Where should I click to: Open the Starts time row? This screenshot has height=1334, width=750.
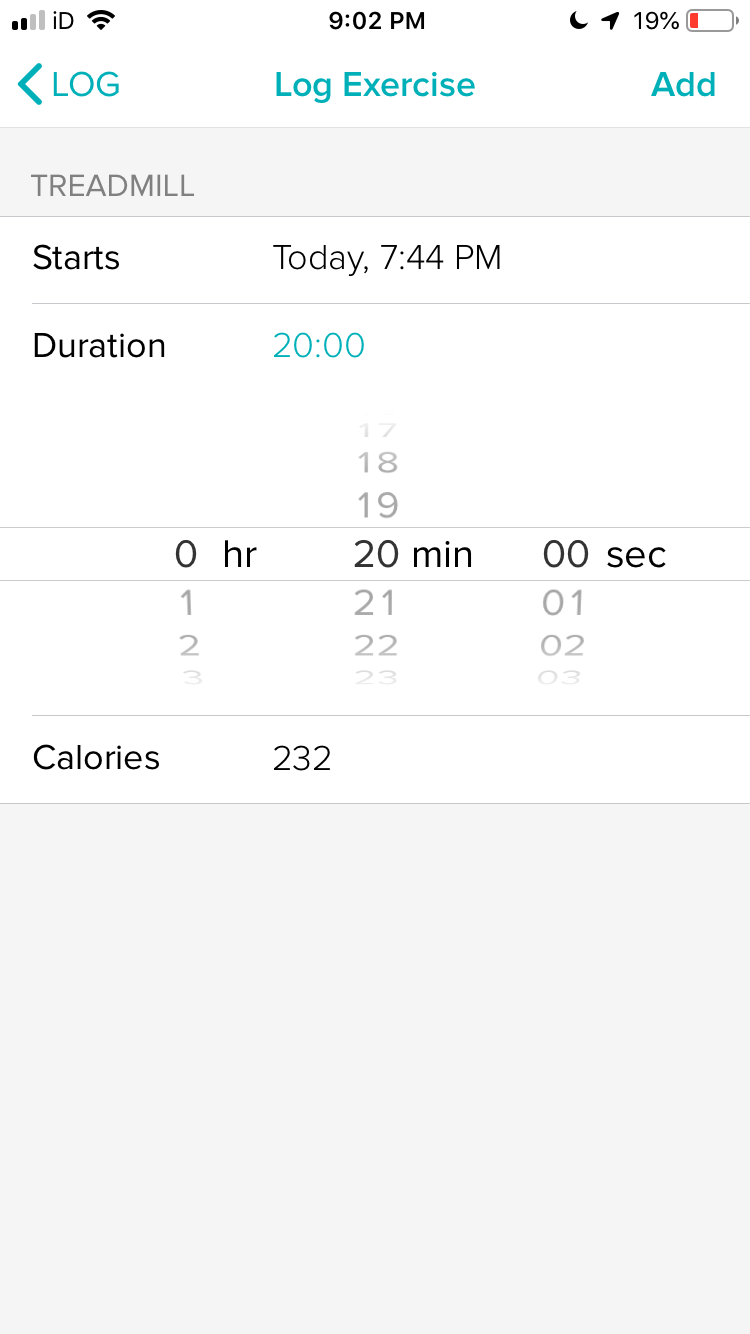click(x=375, y=259)
